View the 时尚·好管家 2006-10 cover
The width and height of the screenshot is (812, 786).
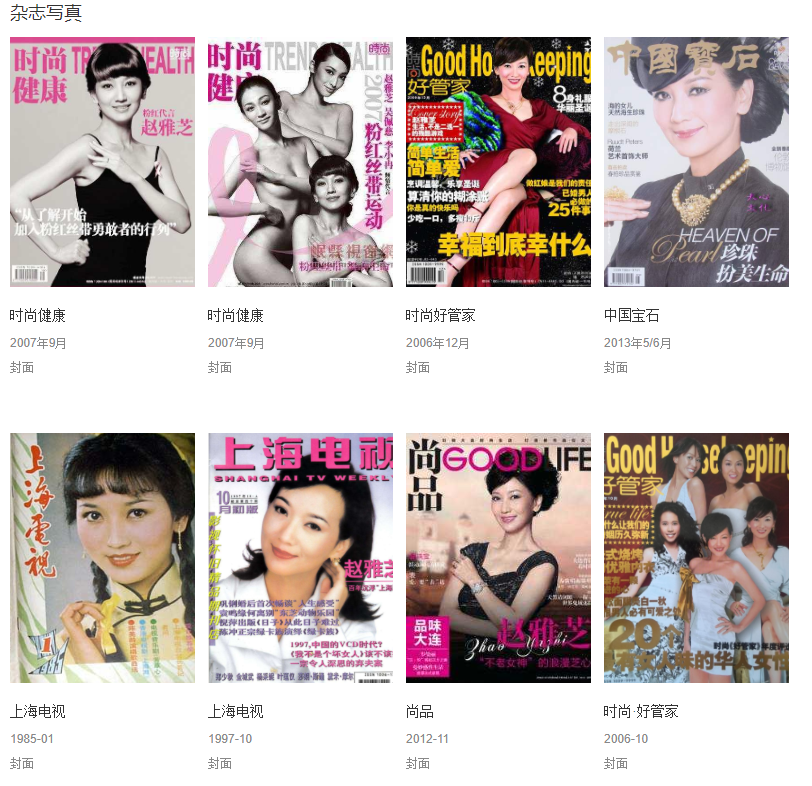[696, 558]
